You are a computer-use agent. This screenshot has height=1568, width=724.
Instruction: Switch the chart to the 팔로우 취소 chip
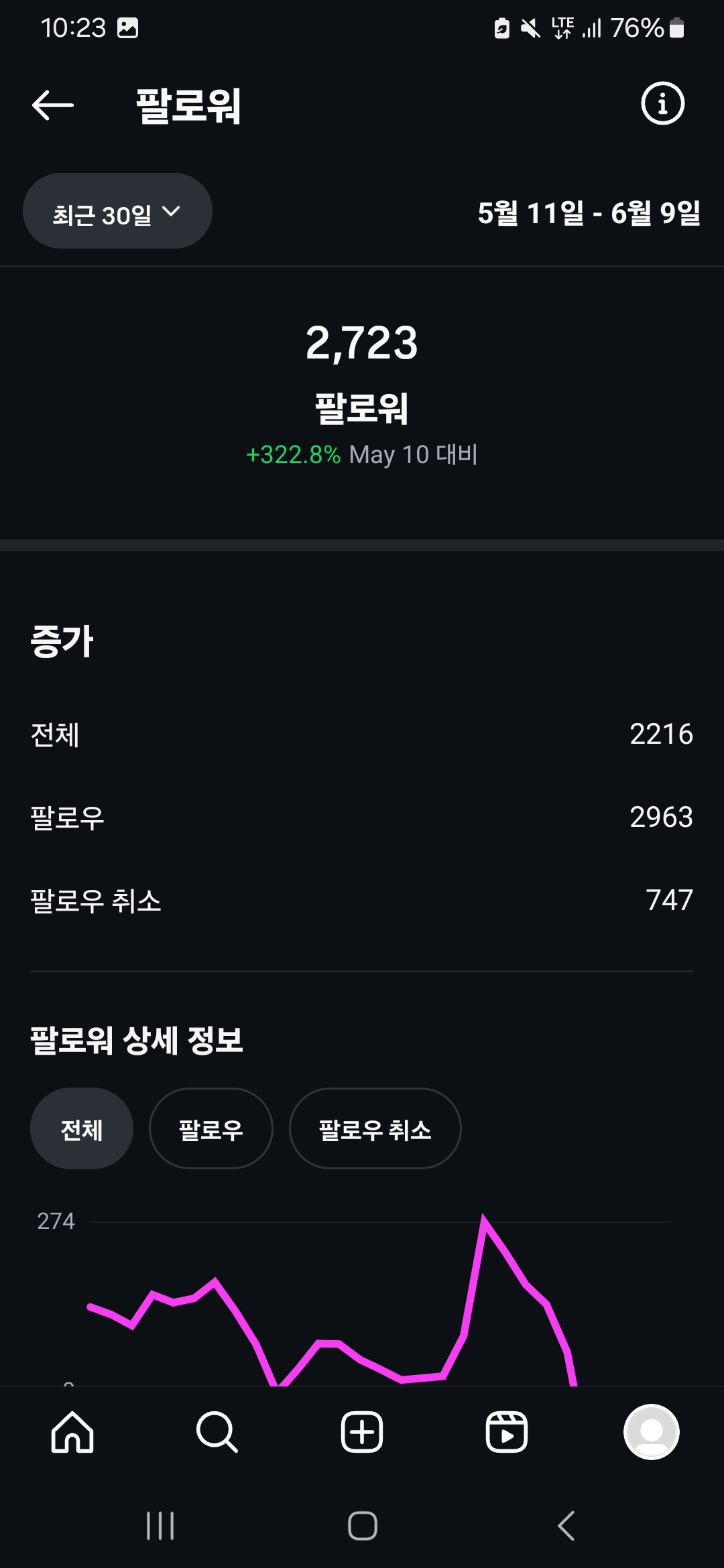tap(375, 1129)
